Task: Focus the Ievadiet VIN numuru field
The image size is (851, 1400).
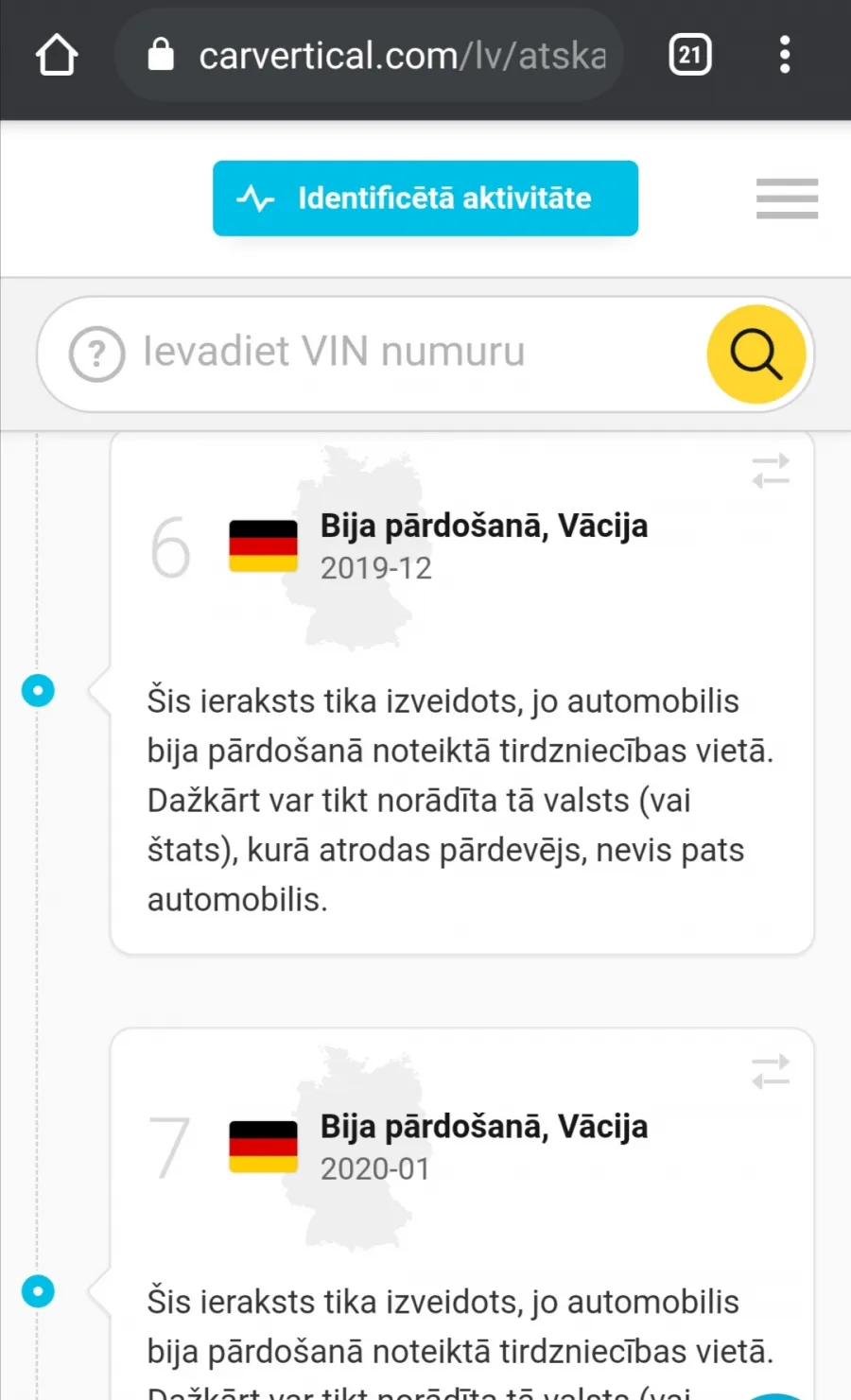Action: tap(416, 353)
